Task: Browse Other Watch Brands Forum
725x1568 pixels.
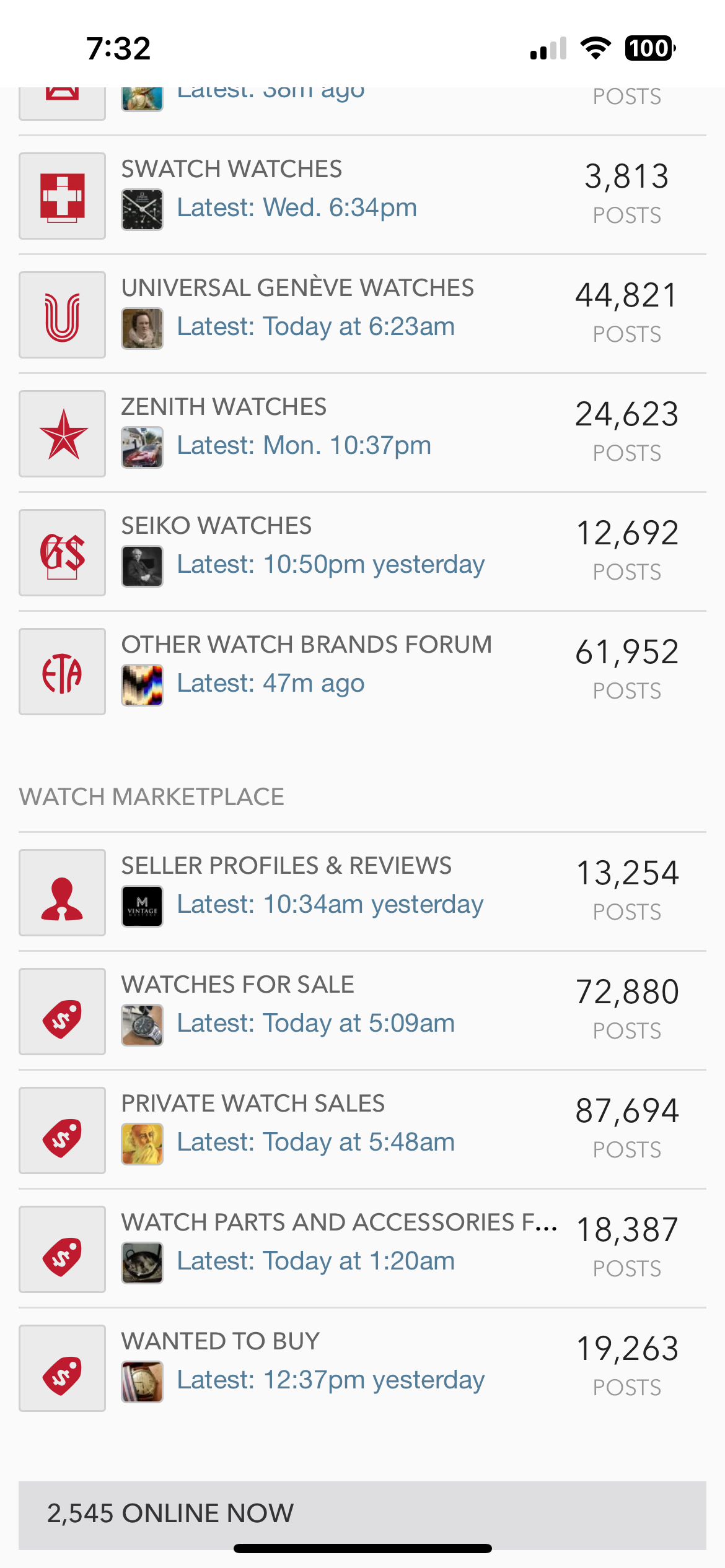Action: (x=306, y=645)
